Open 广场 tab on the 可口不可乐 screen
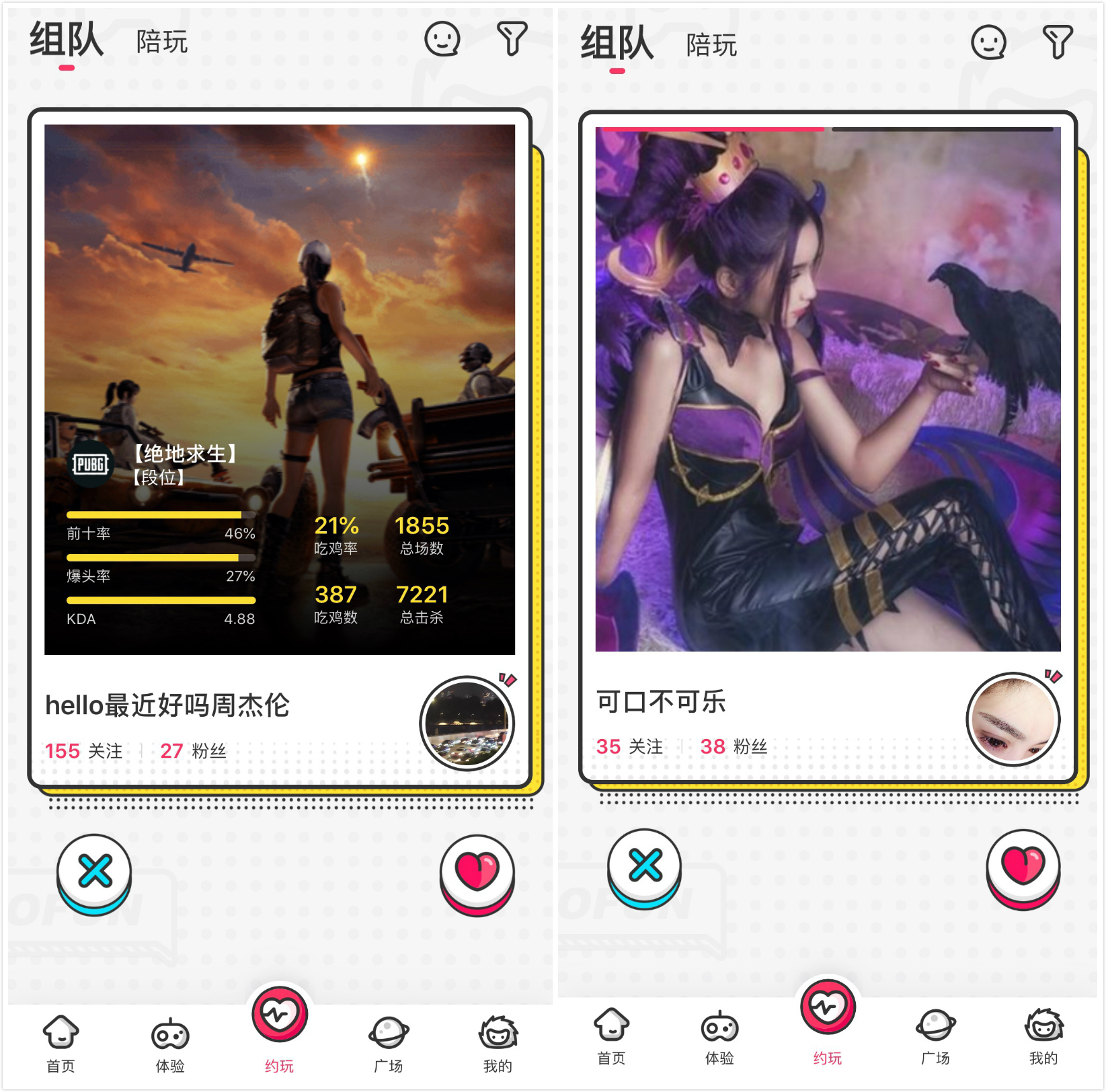The image size is (1106, 1092). (935, 1036)
